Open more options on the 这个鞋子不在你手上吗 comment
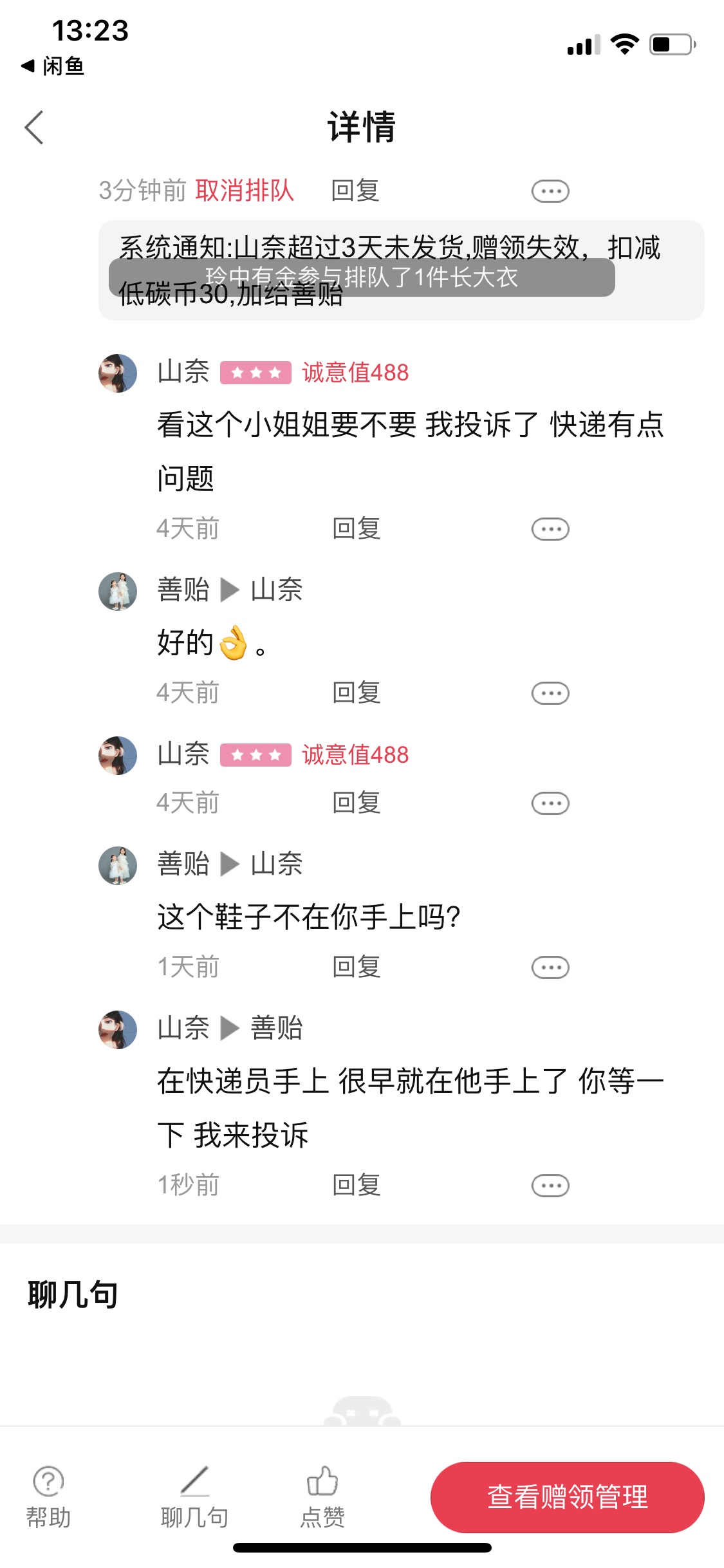The width and height of the screenshot is (724, 1568). click(x=550, y=967)
